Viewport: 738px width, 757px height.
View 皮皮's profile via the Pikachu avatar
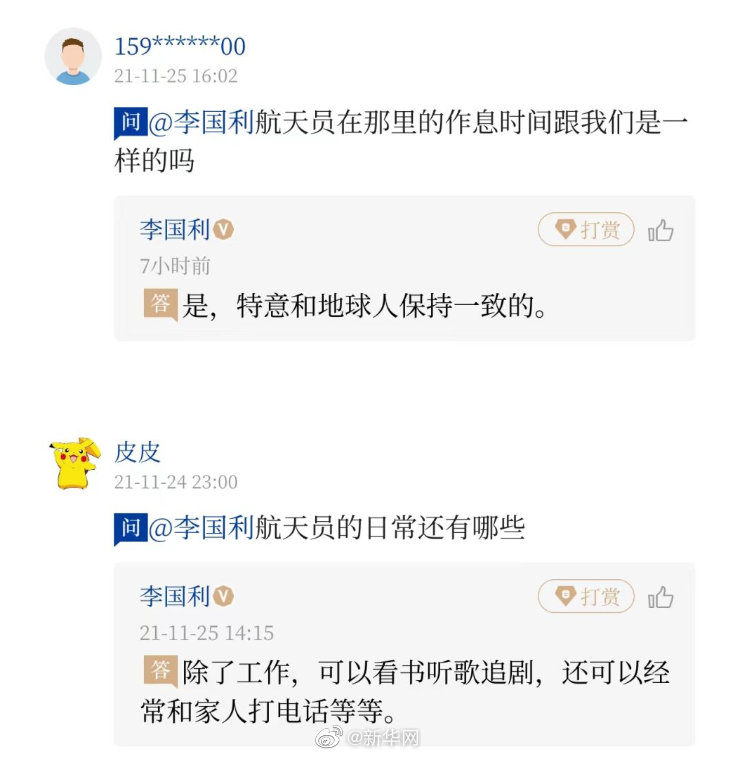[74, 463]
